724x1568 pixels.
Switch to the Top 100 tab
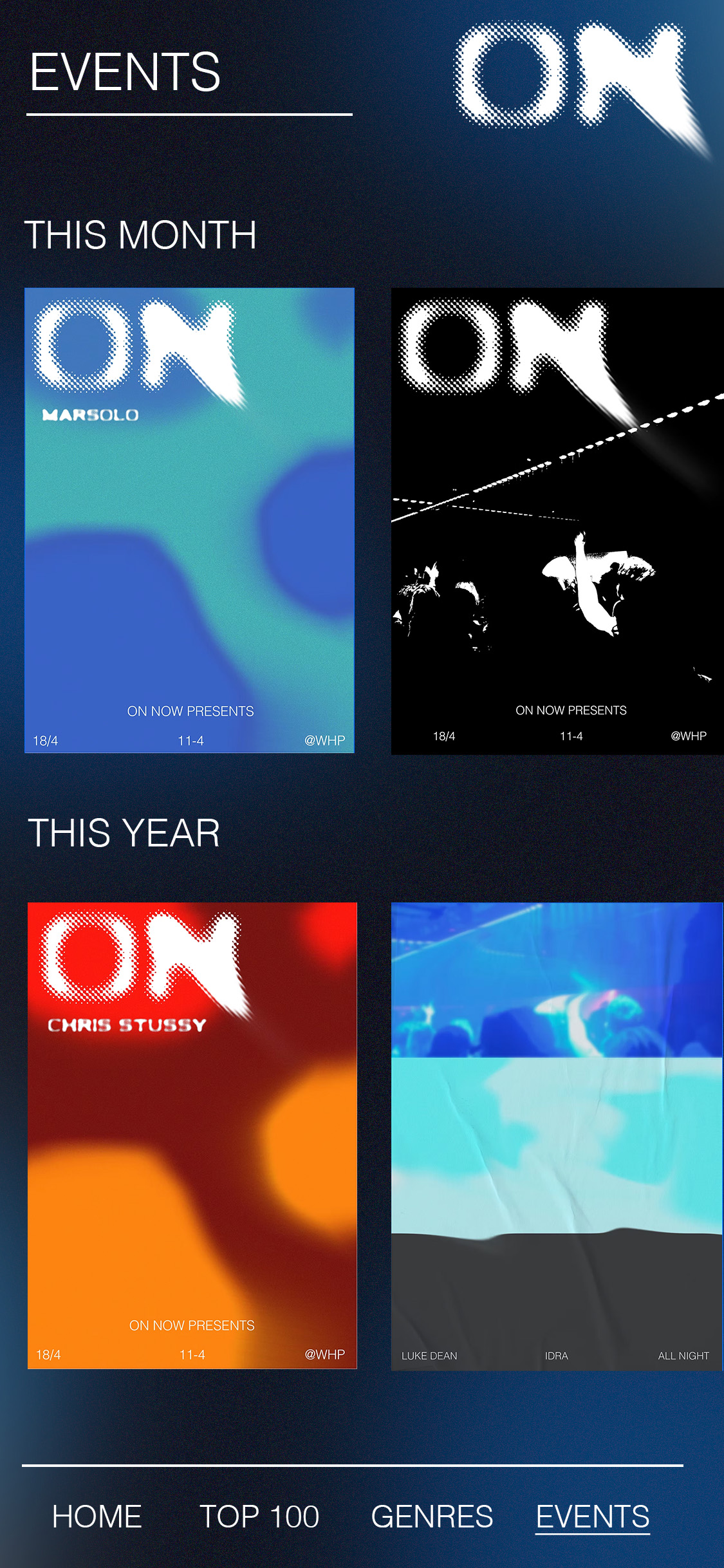tap(259, 1517)
